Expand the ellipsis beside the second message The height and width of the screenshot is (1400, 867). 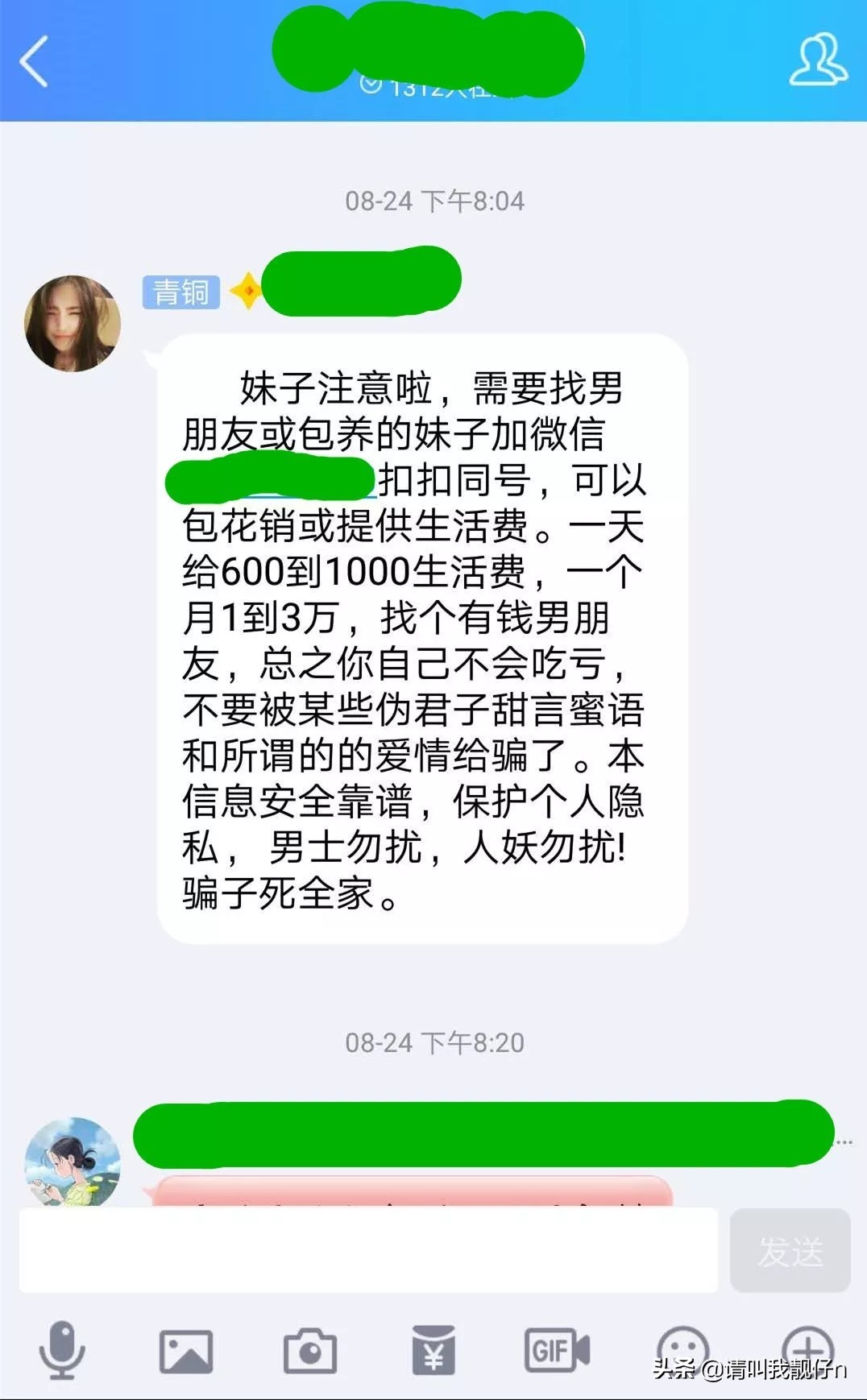844,1141
